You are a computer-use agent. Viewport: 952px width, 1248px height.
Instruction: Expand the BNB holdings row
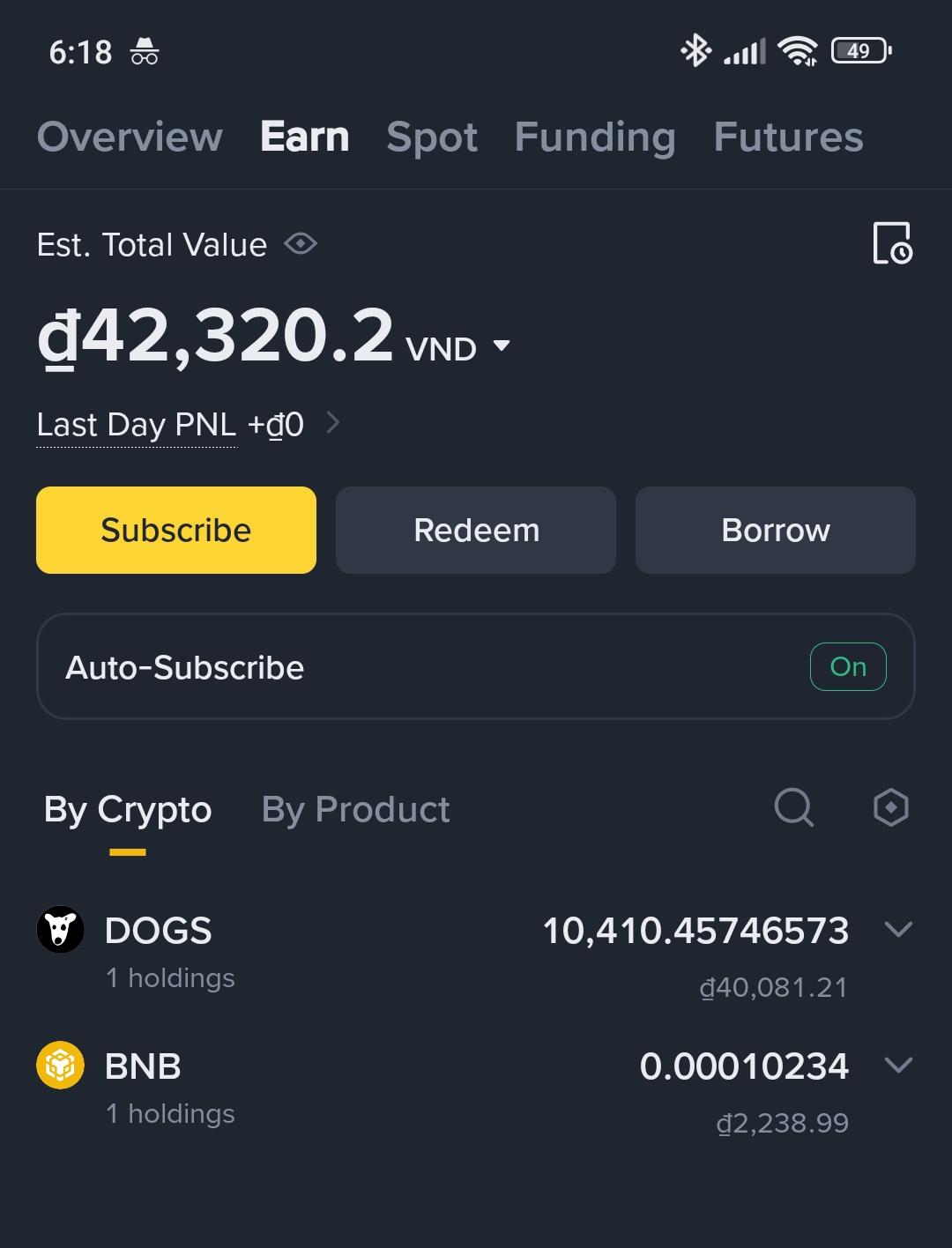[898, 1066]
